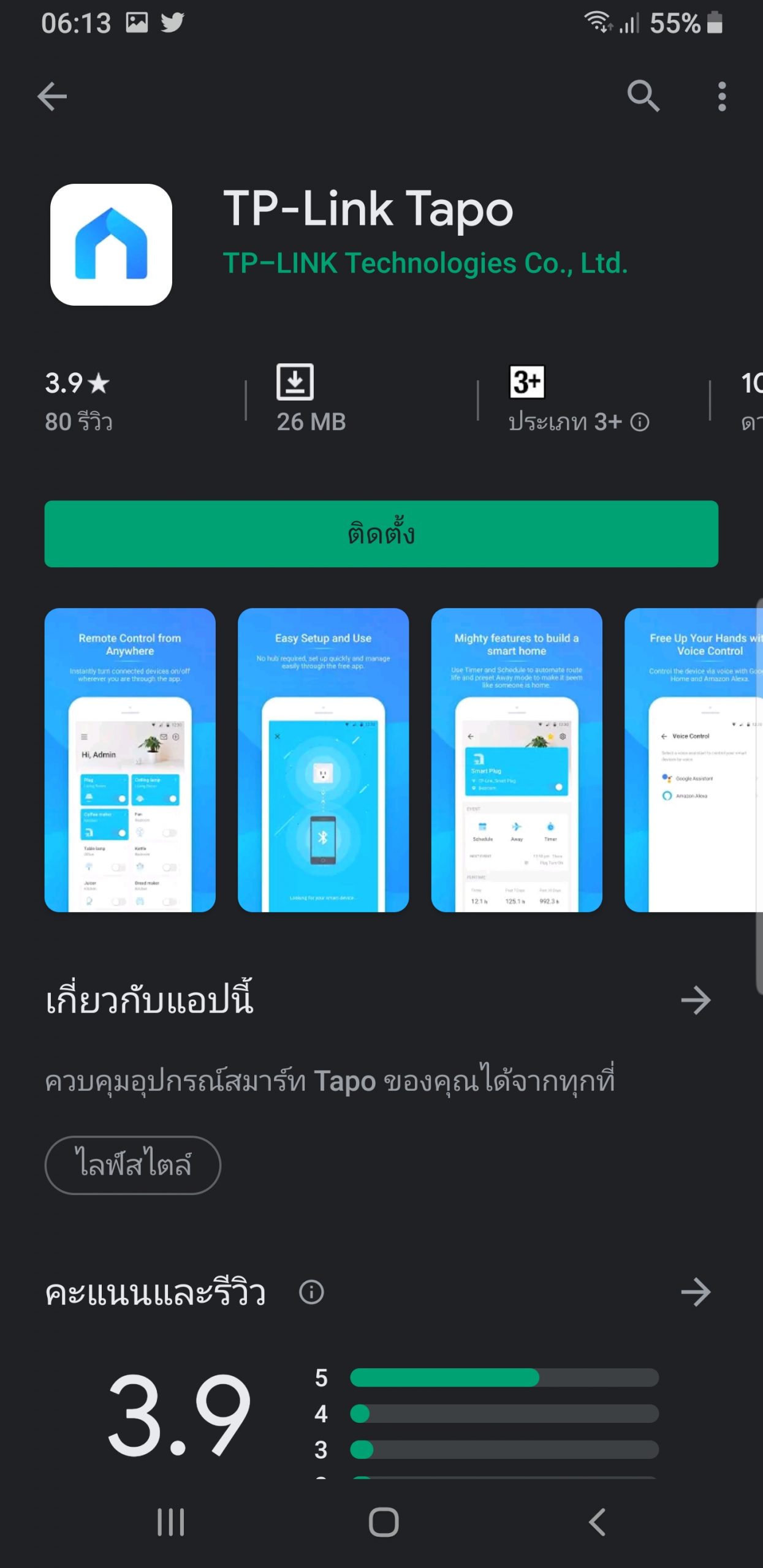
Task: Open recent apps from navigation bar
Action: click(171, 1522)
